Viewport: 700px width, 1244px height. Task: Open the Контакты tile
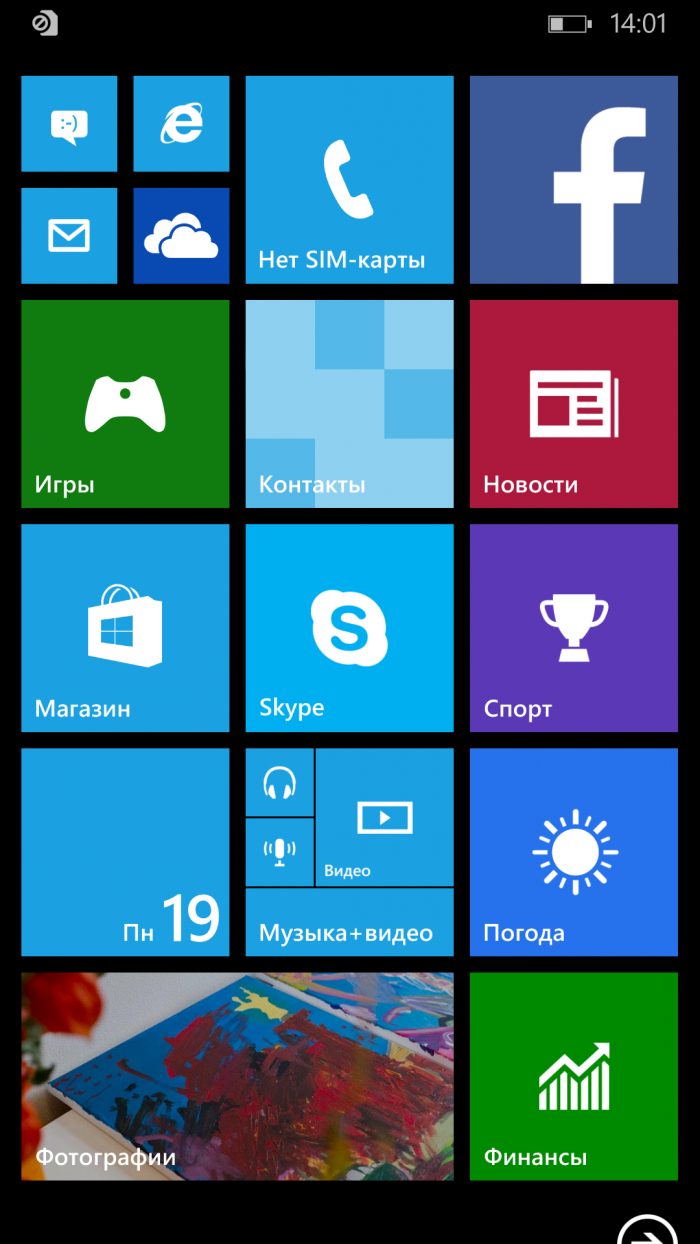[349, 404]
